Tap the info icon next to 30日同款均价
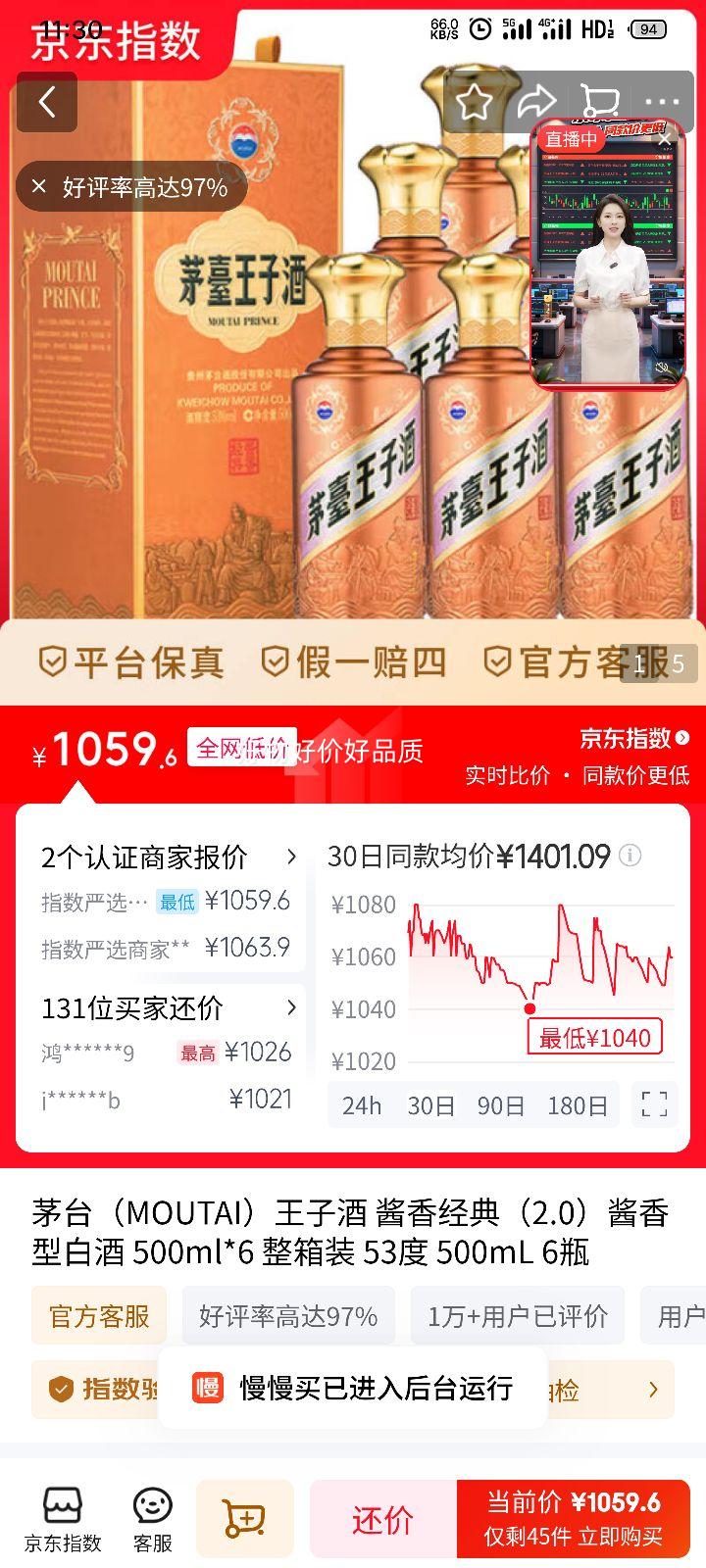This screenshot has height=1568, width=706. pyautogui.click(x=629, y=855)
